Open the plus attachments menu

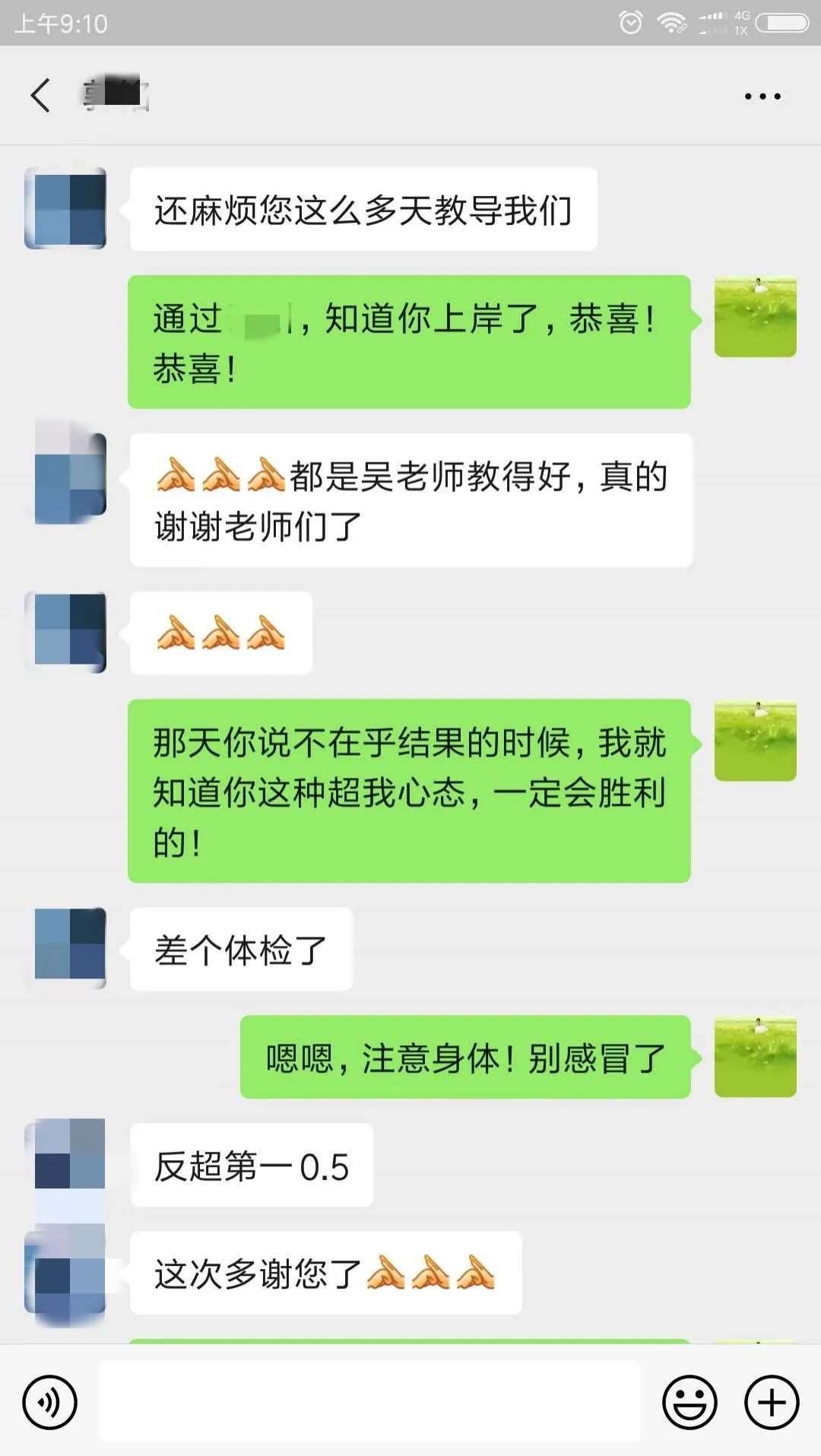[x=771, y=1401]
